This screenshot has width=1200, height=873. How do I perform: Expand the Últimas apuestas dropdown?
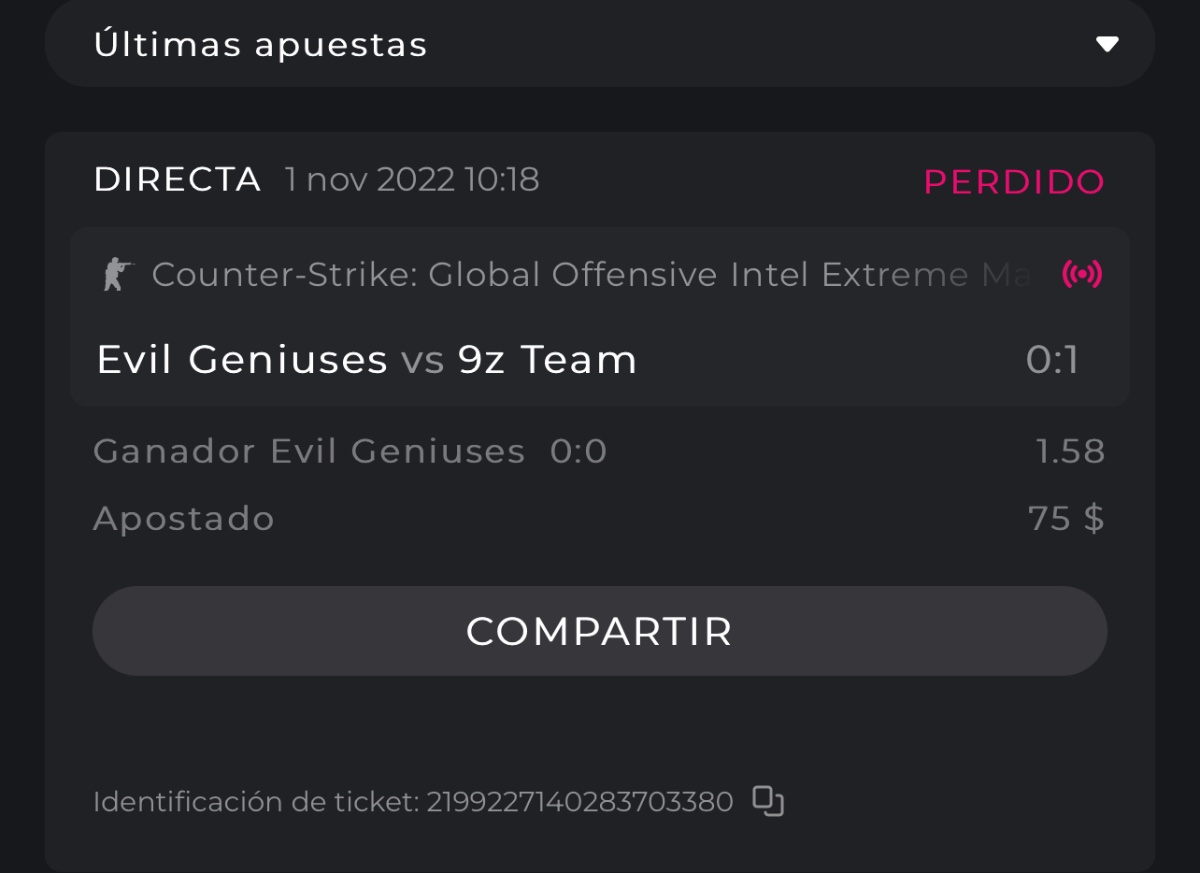(x=1106, y=44)
